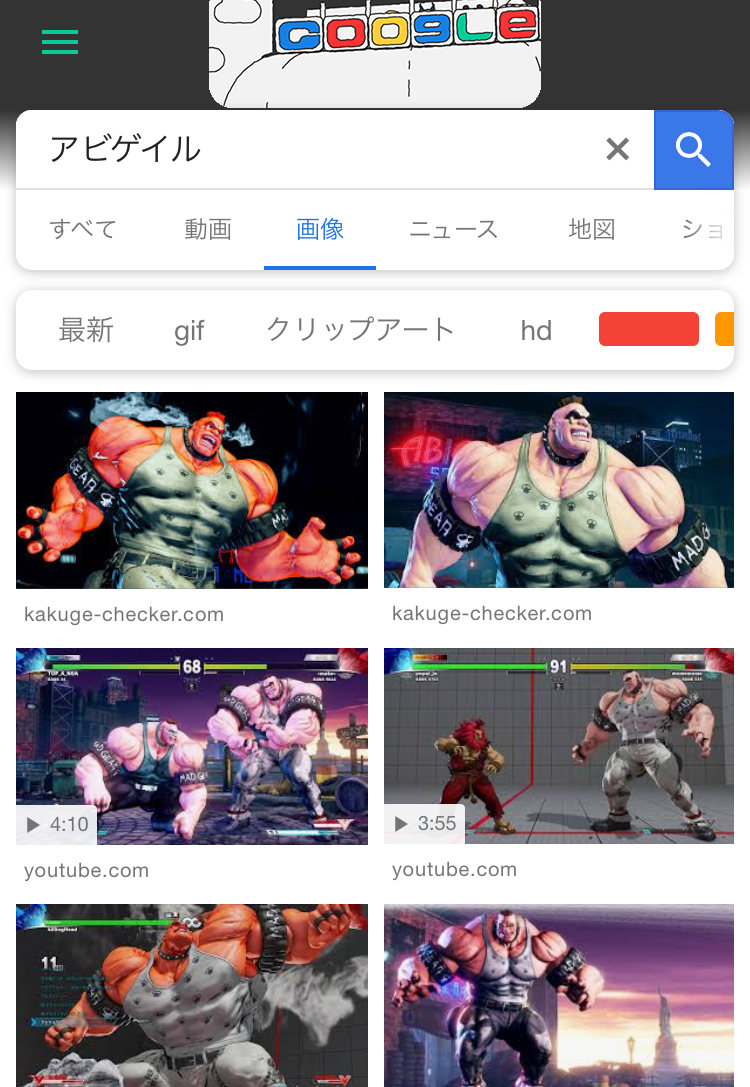Clear the search query text
750x1087 pixels.
tap(618, 150)
